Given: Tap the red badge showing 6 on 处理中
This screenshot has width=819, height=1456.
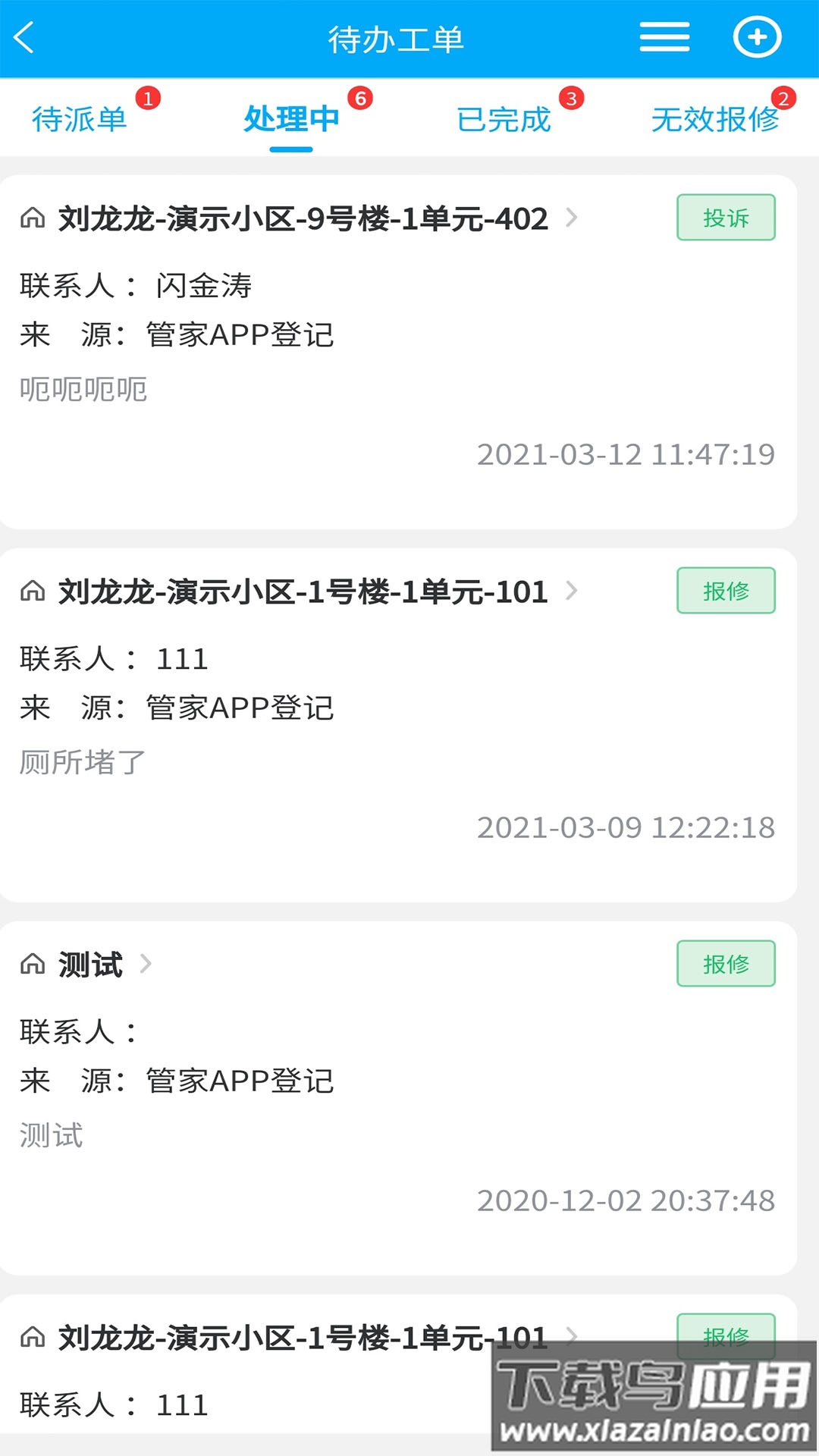Looking at the screenshot, I should pyautogui.click(x=361, y=97).
